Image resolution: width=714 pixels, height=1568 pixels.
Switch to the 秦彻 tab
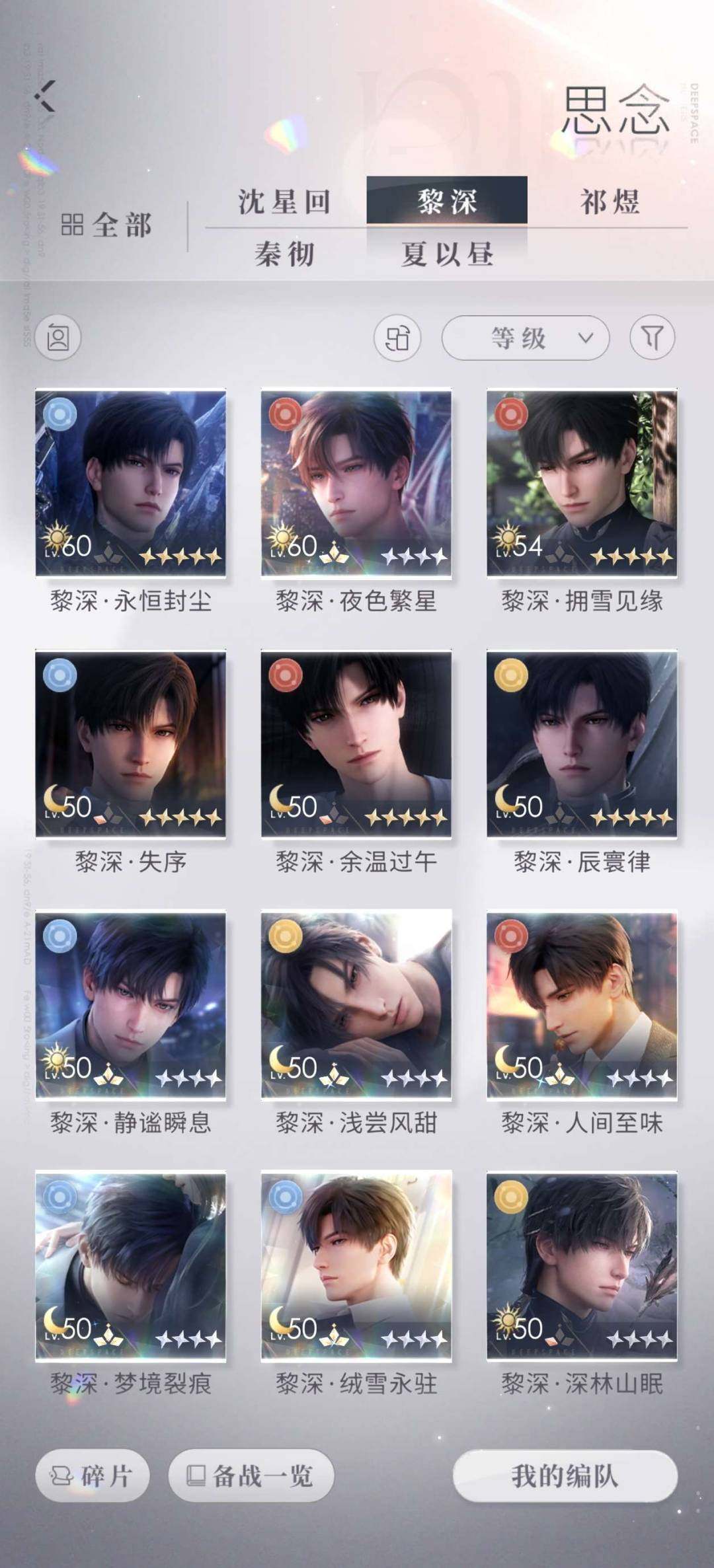pyautogui.click(x=285, y=254)
